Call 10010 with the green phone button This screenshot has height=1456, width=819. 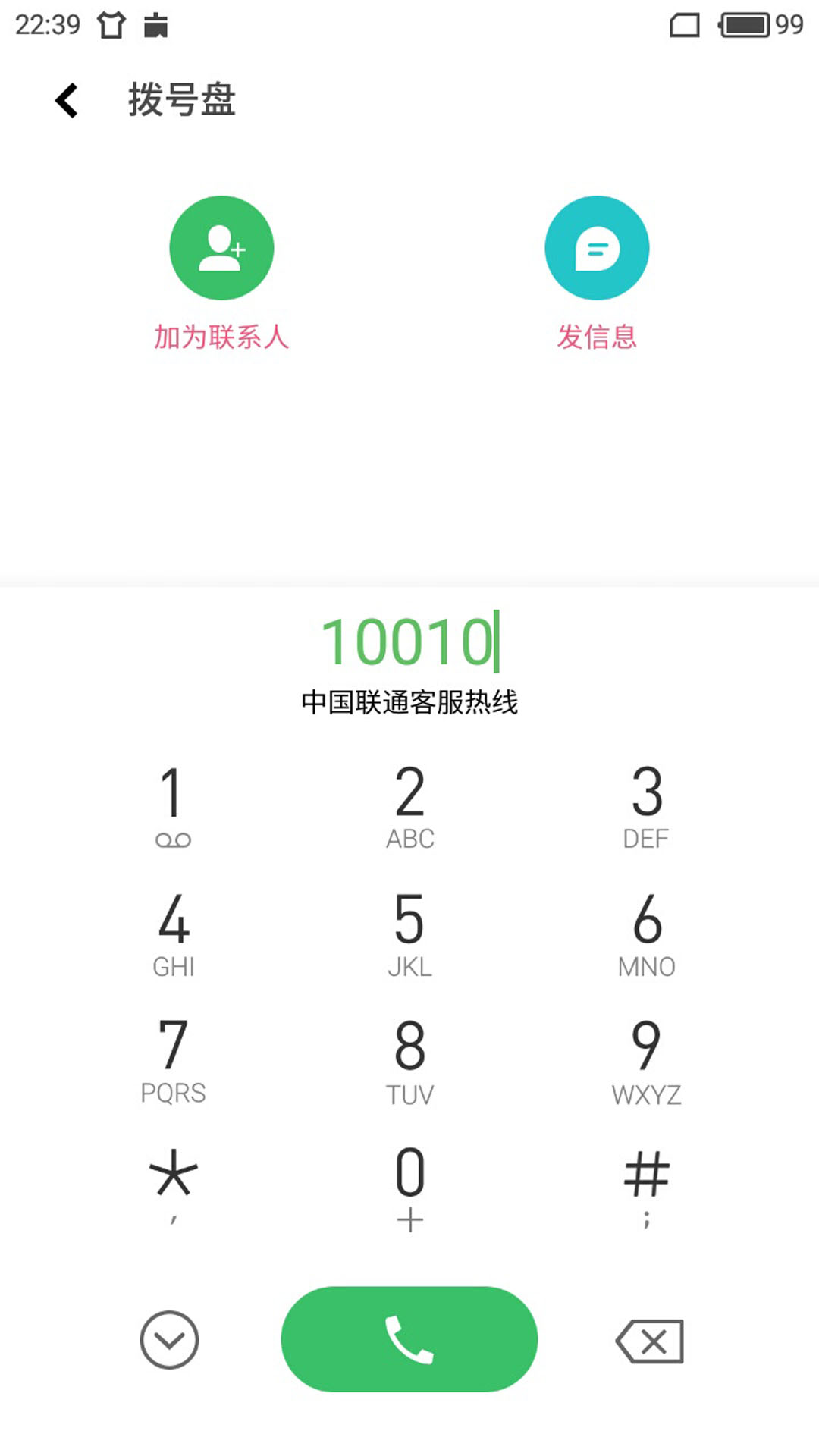point(409,1339)
